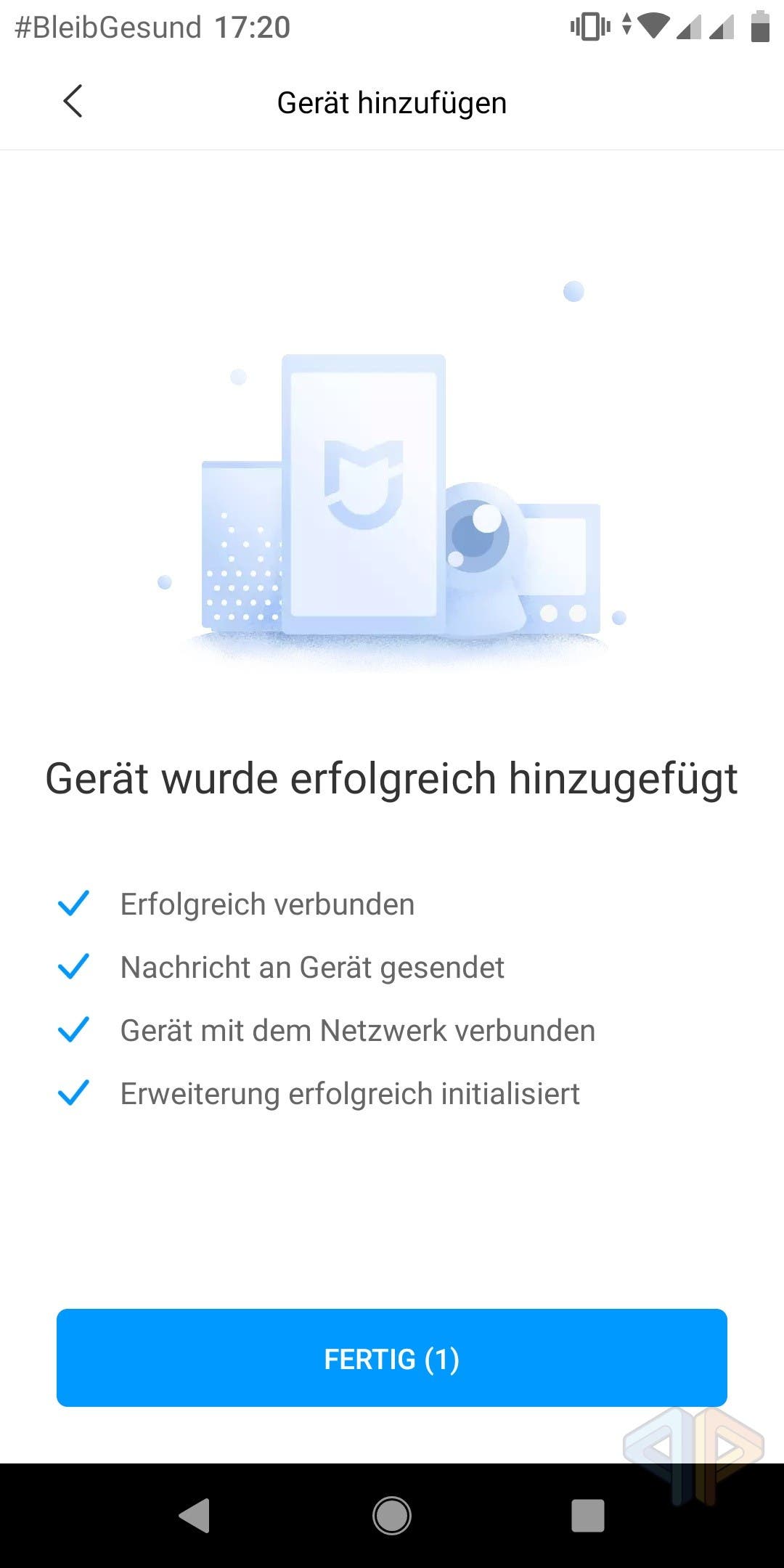Tap the FERTIG (1) button
784x1568 pixels.
click(392, 1357)
